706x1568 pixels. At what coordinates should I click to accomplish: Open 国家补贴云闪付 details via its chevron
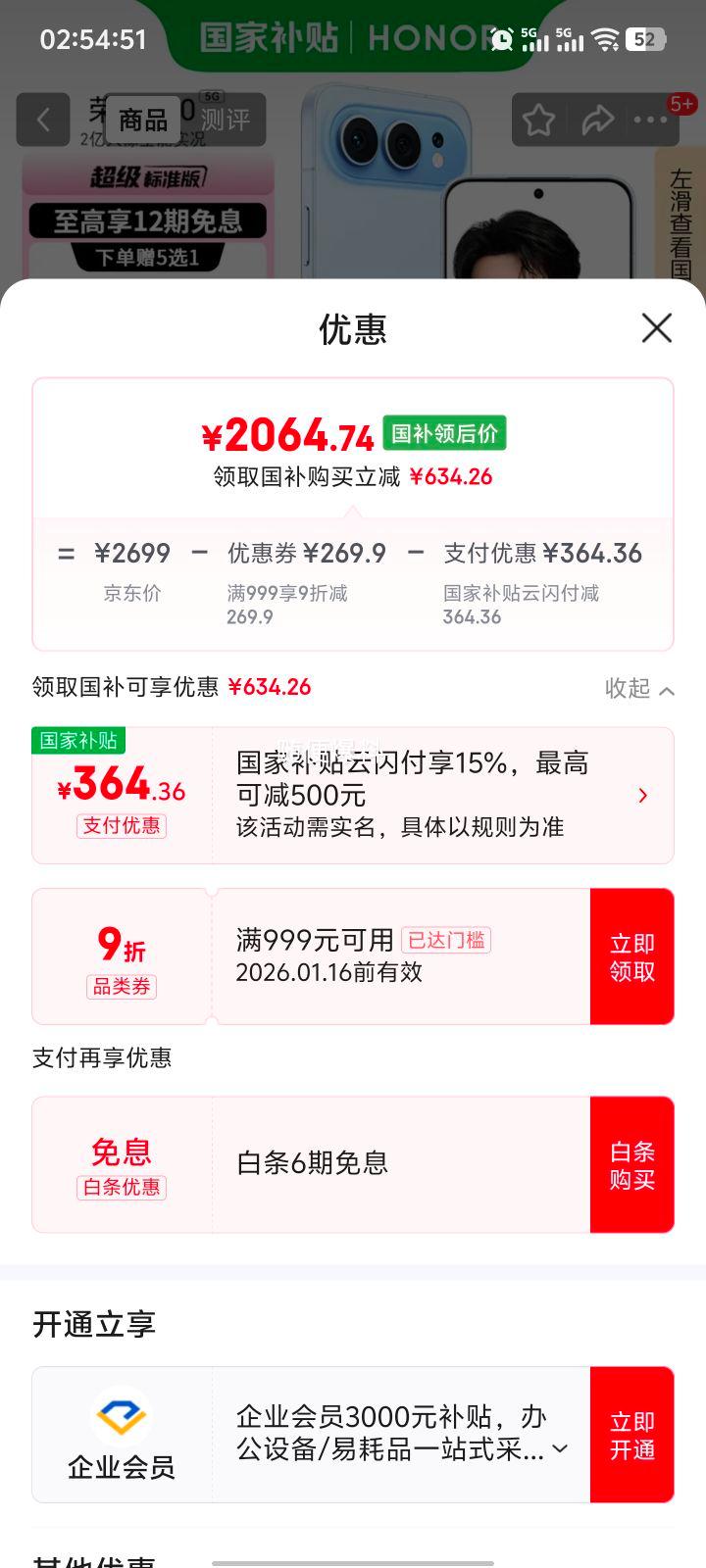[x=642, y=795]
